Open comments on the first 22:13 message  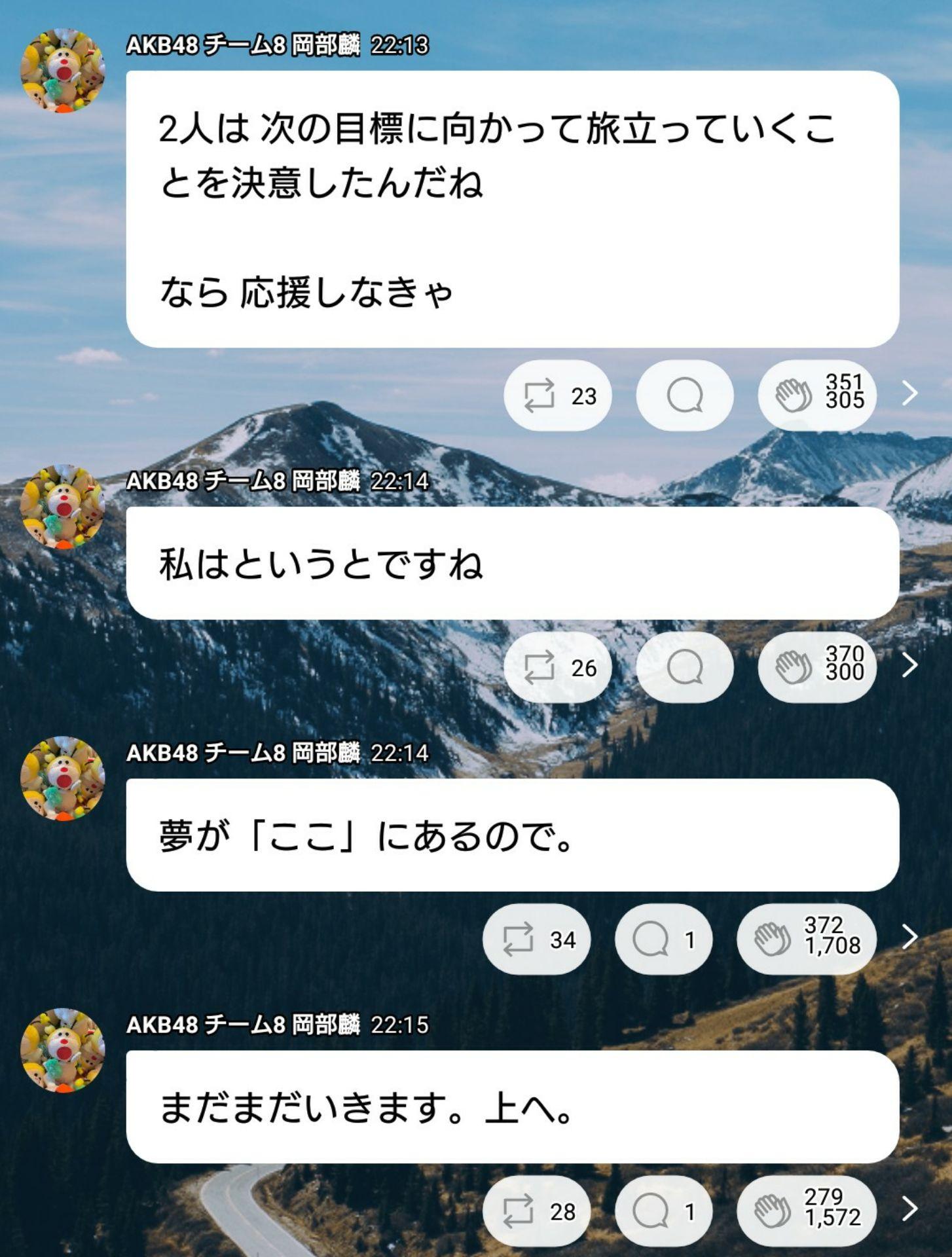point(685,394)
